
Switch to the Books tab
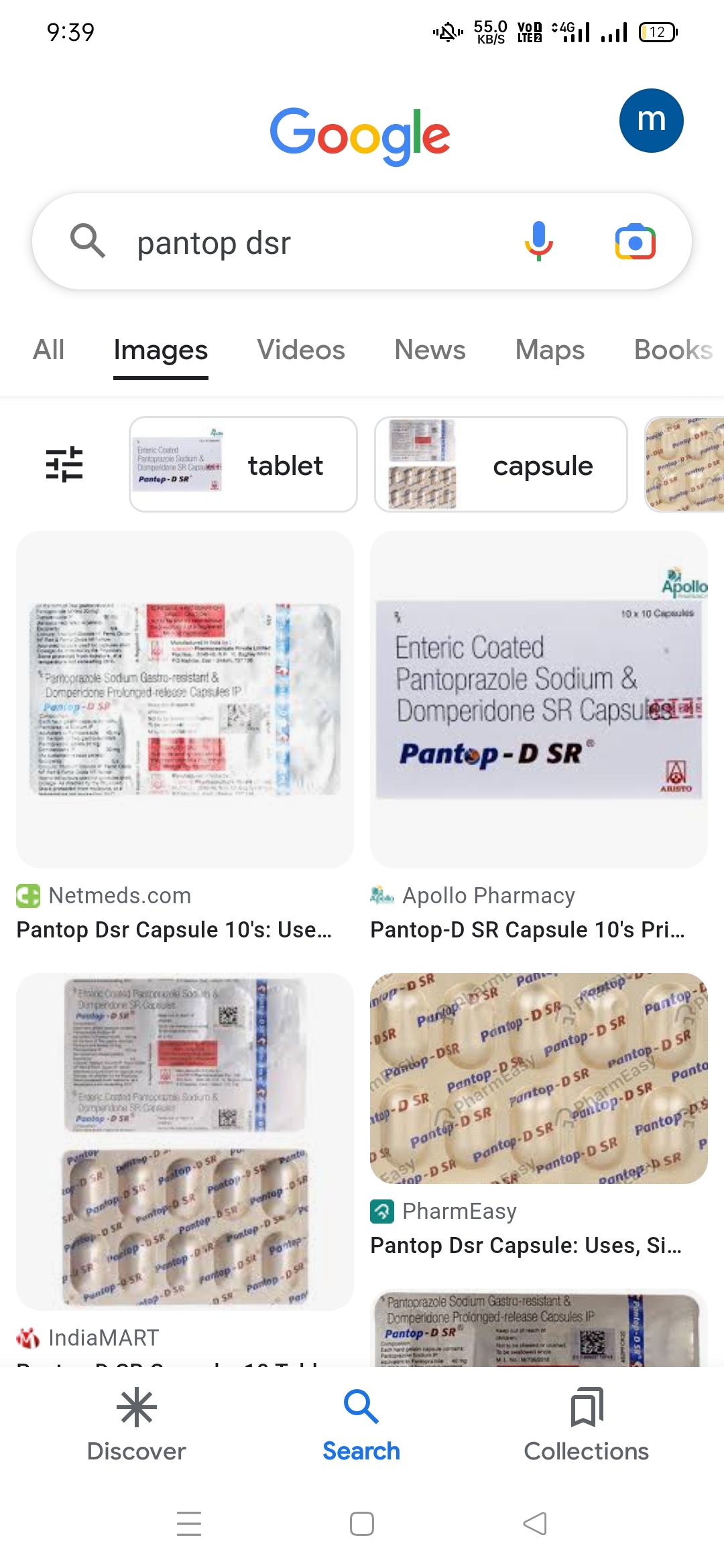click(673, 350)
